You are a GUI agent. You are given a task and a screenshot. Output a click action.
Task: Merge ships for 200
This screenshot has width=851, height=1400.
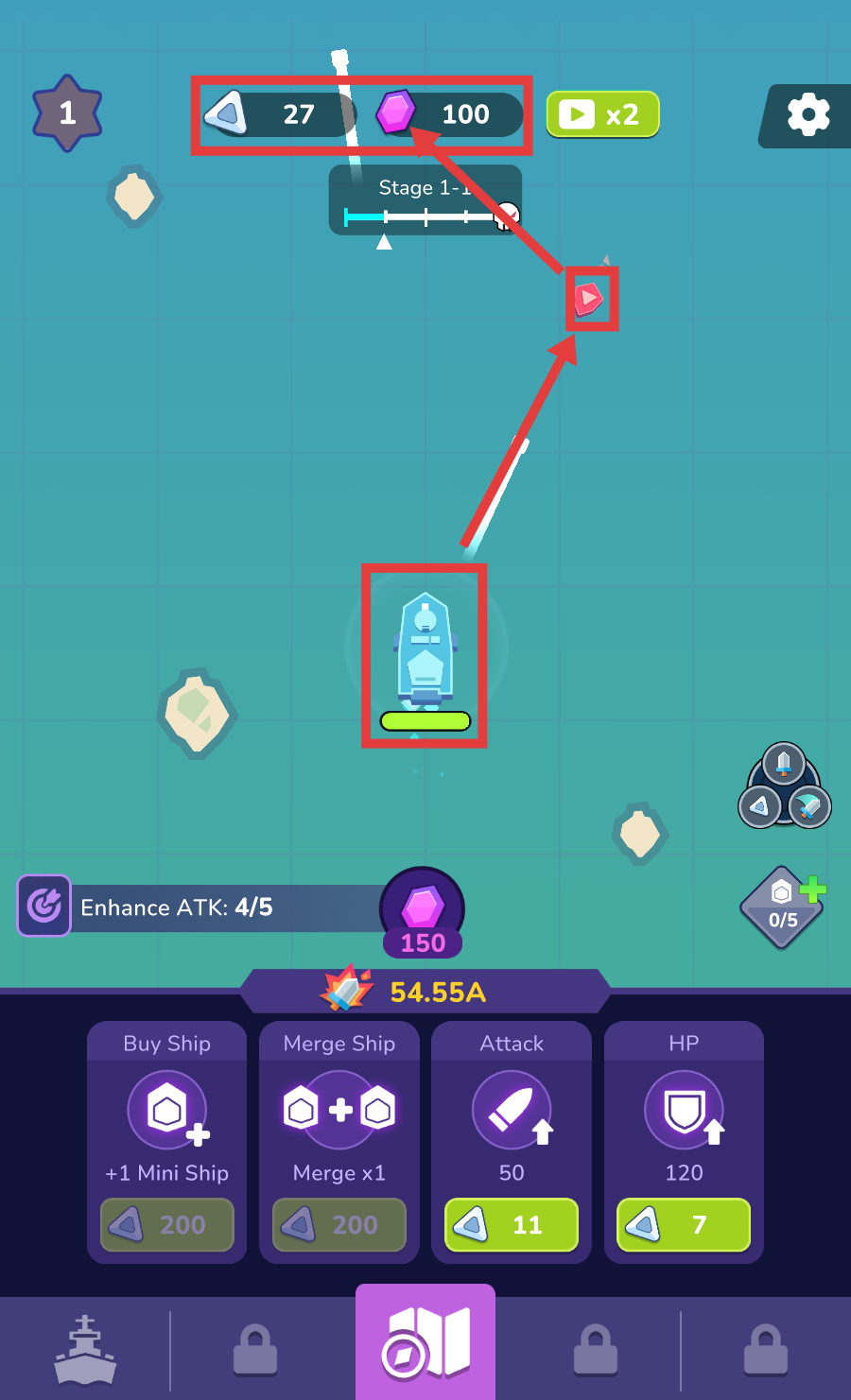tap(339, 1224)
